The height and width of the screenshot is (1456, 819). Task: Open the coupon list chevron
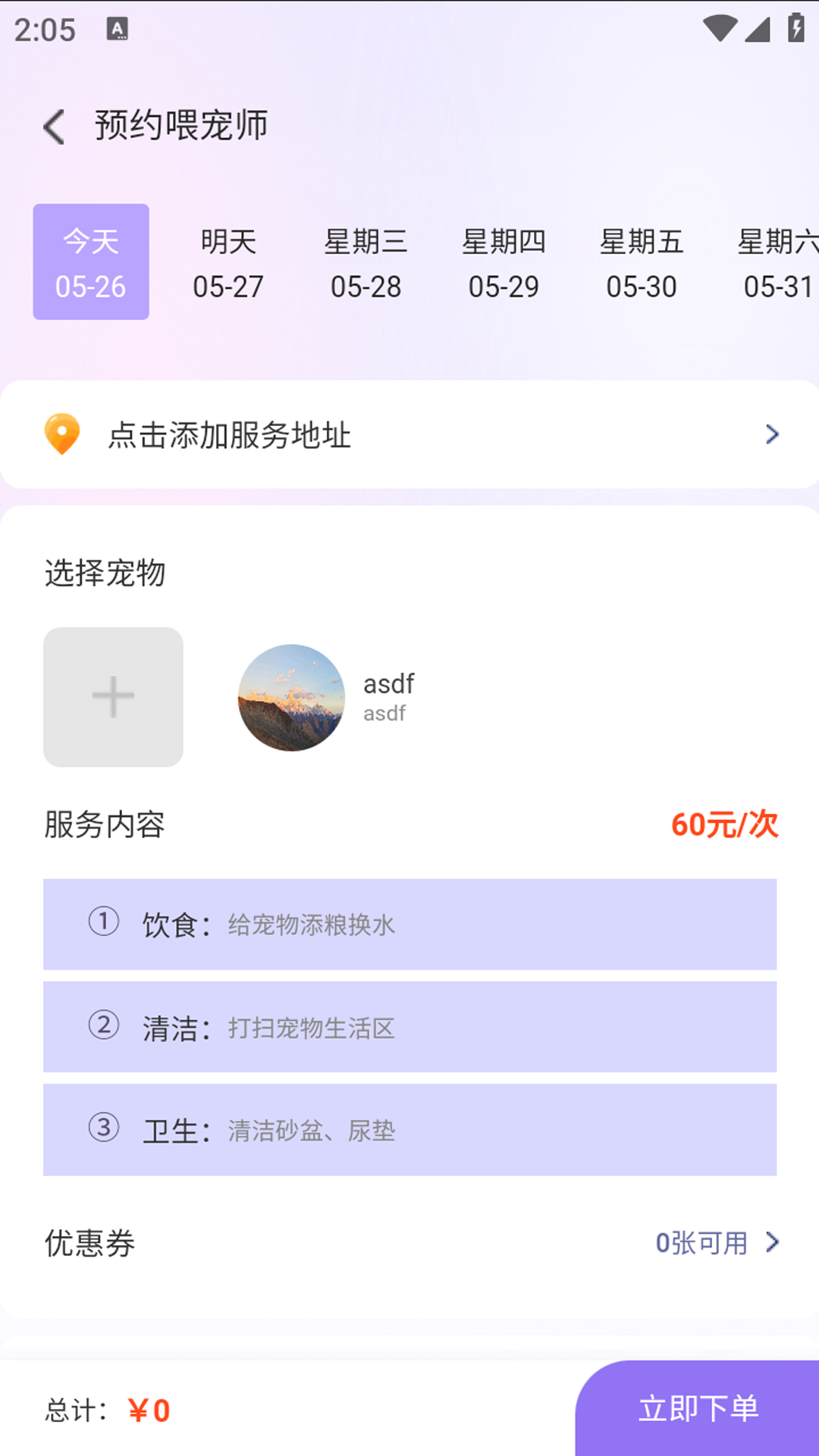772,1243
